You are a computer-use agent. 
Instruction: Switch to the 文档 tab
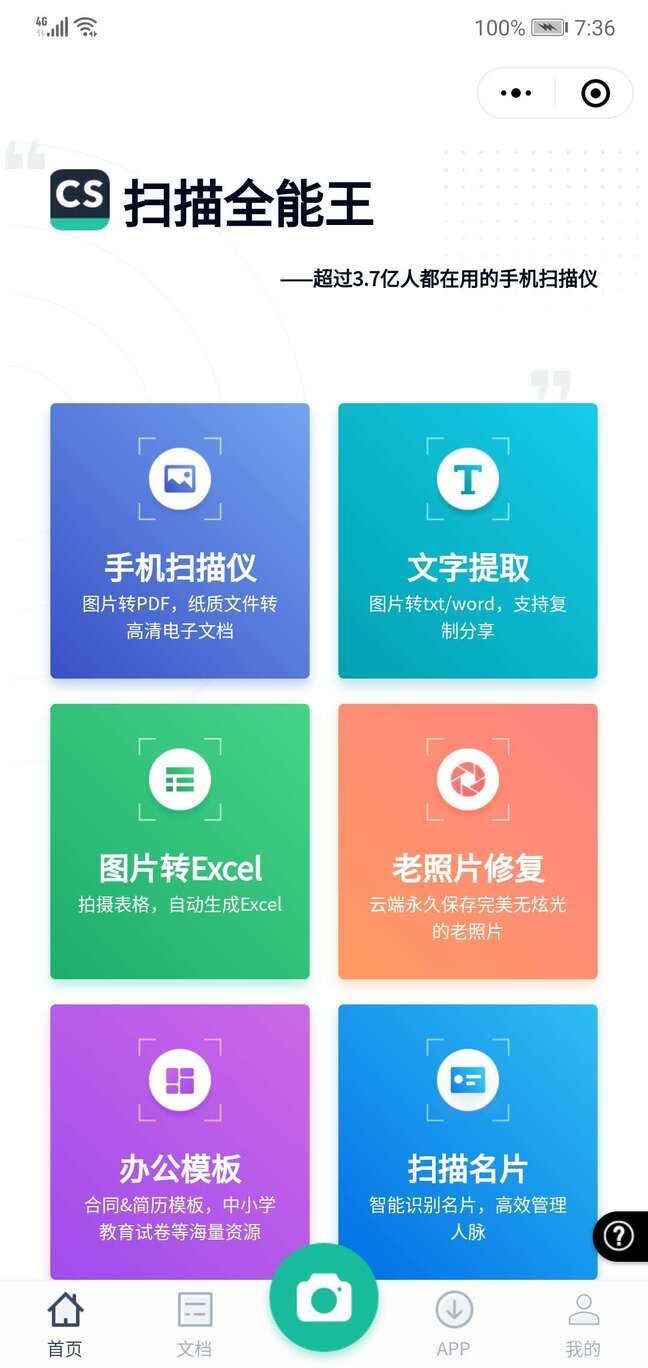click(194, 1324)
